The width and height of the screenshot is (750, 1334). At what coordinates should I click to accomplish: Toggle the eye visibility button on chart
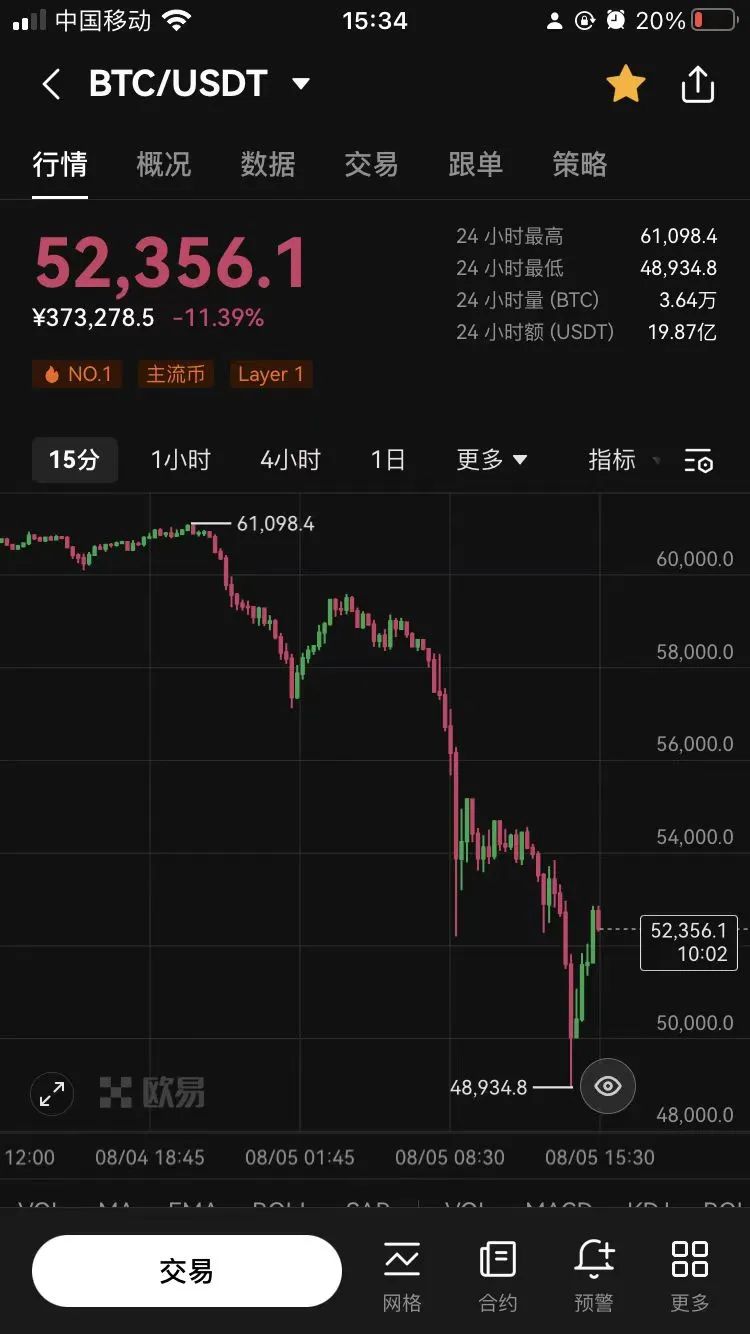pos(608,1086)
